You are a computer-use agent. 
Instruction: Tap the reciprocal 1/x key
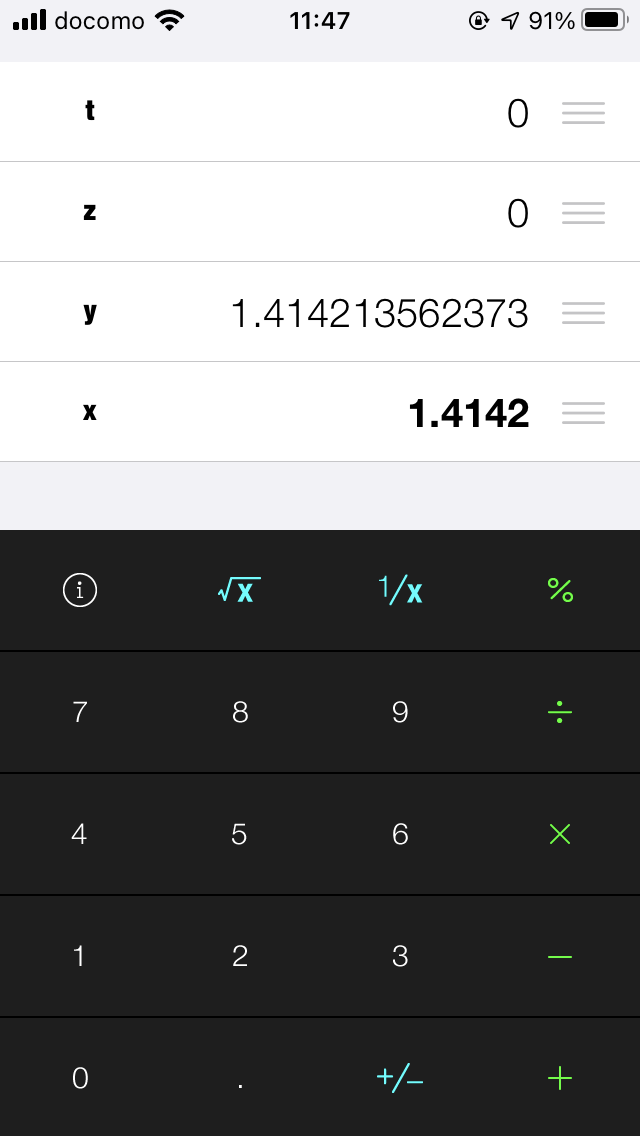(400, 590)
